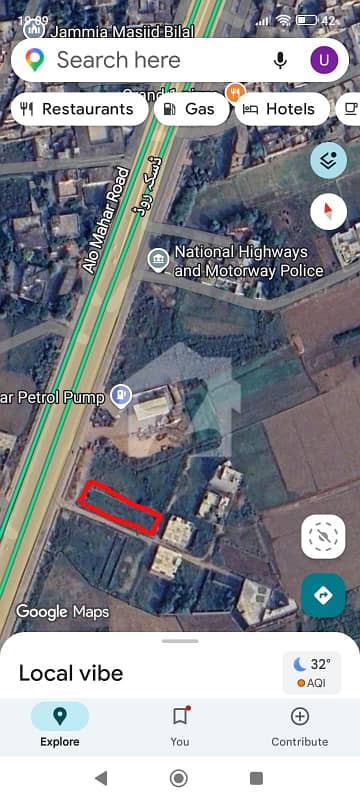Open the weather and AQI widget
Screen dimensions: 360x800
pos(312,673)
